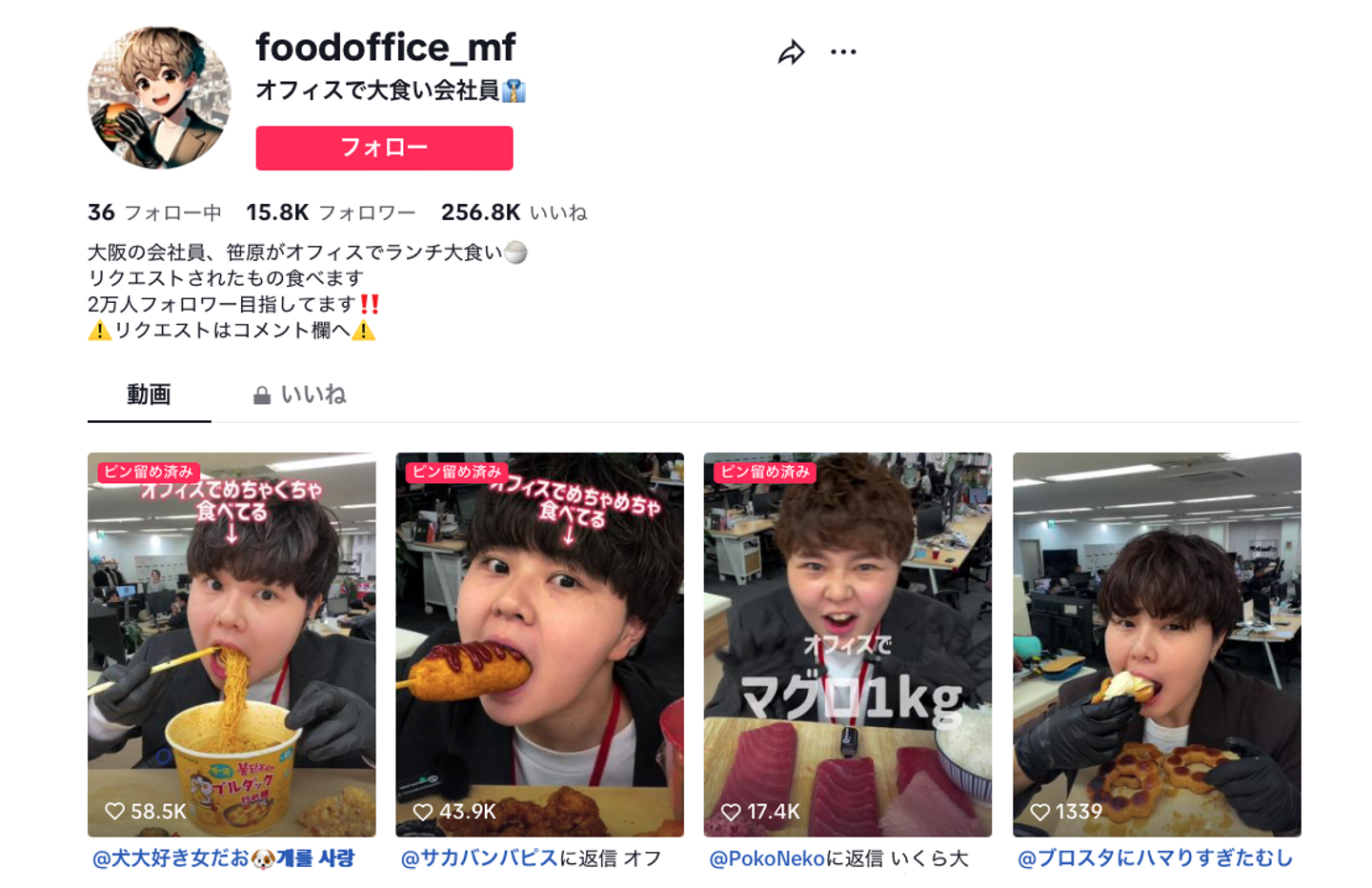The height and width of the screenshot is (888, 1372).
Task: Share the foodoffice_mf profile
Action: [x=791, y=52]
